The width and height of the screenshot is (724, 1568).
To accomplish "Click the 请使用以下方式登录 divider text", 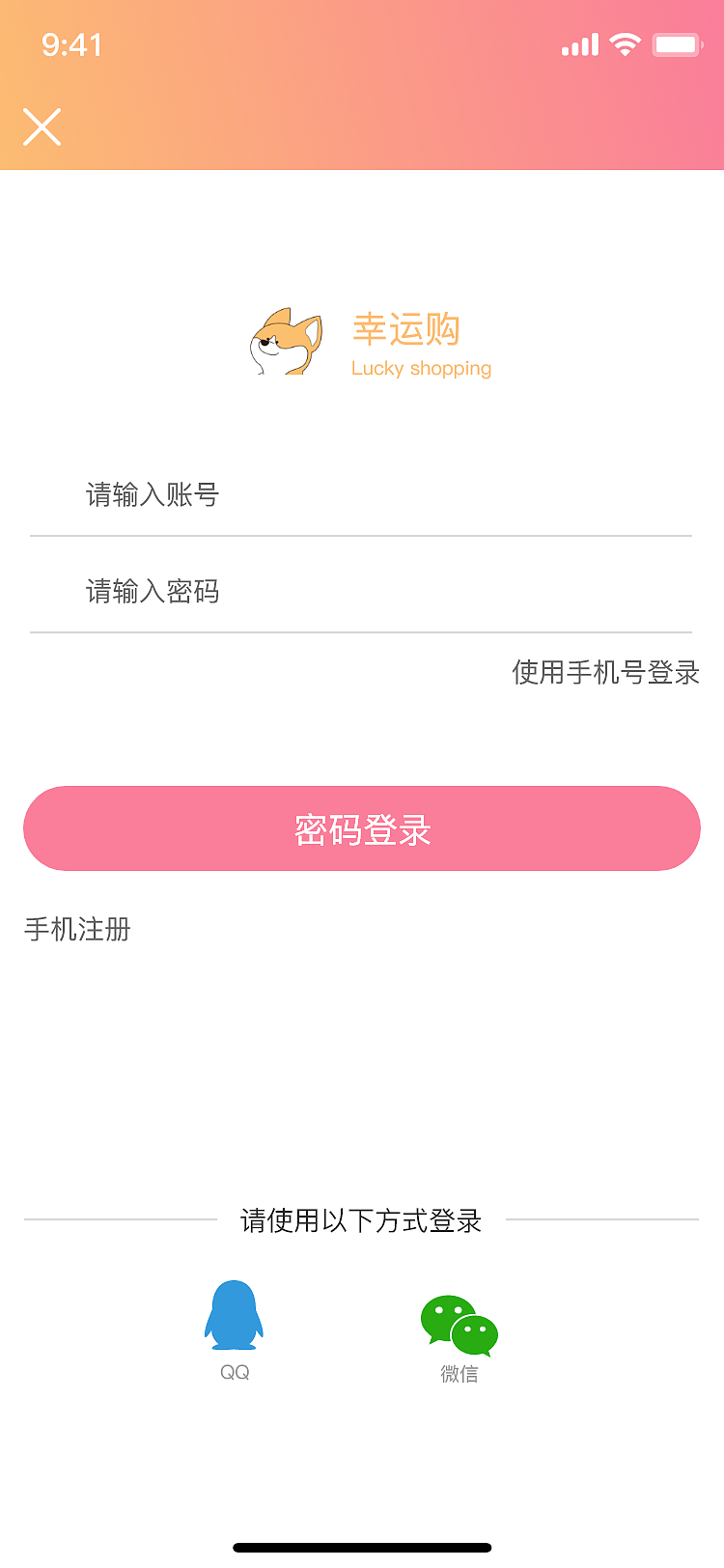I will pos(361,1220).
